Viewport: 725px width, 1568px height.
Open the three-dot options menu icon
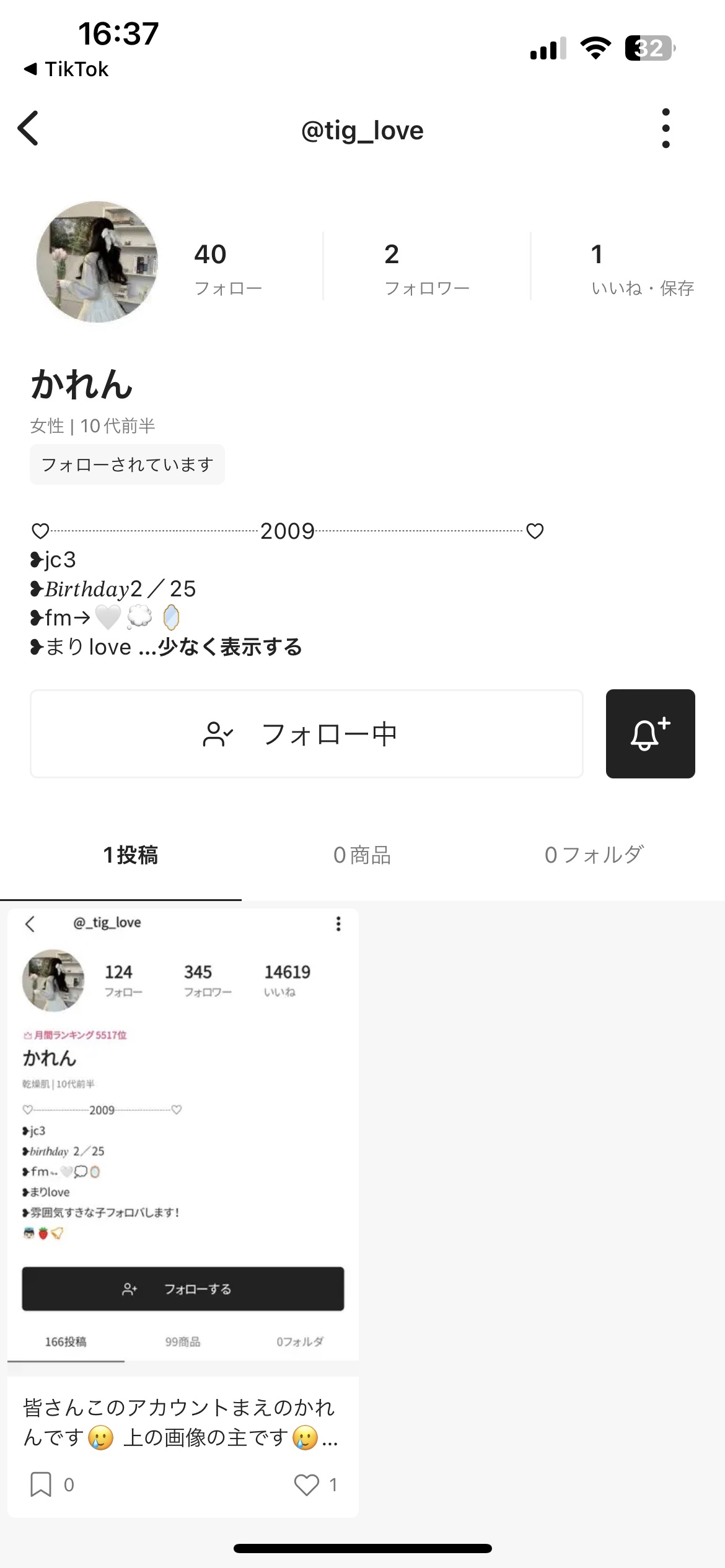click(666, 128)
